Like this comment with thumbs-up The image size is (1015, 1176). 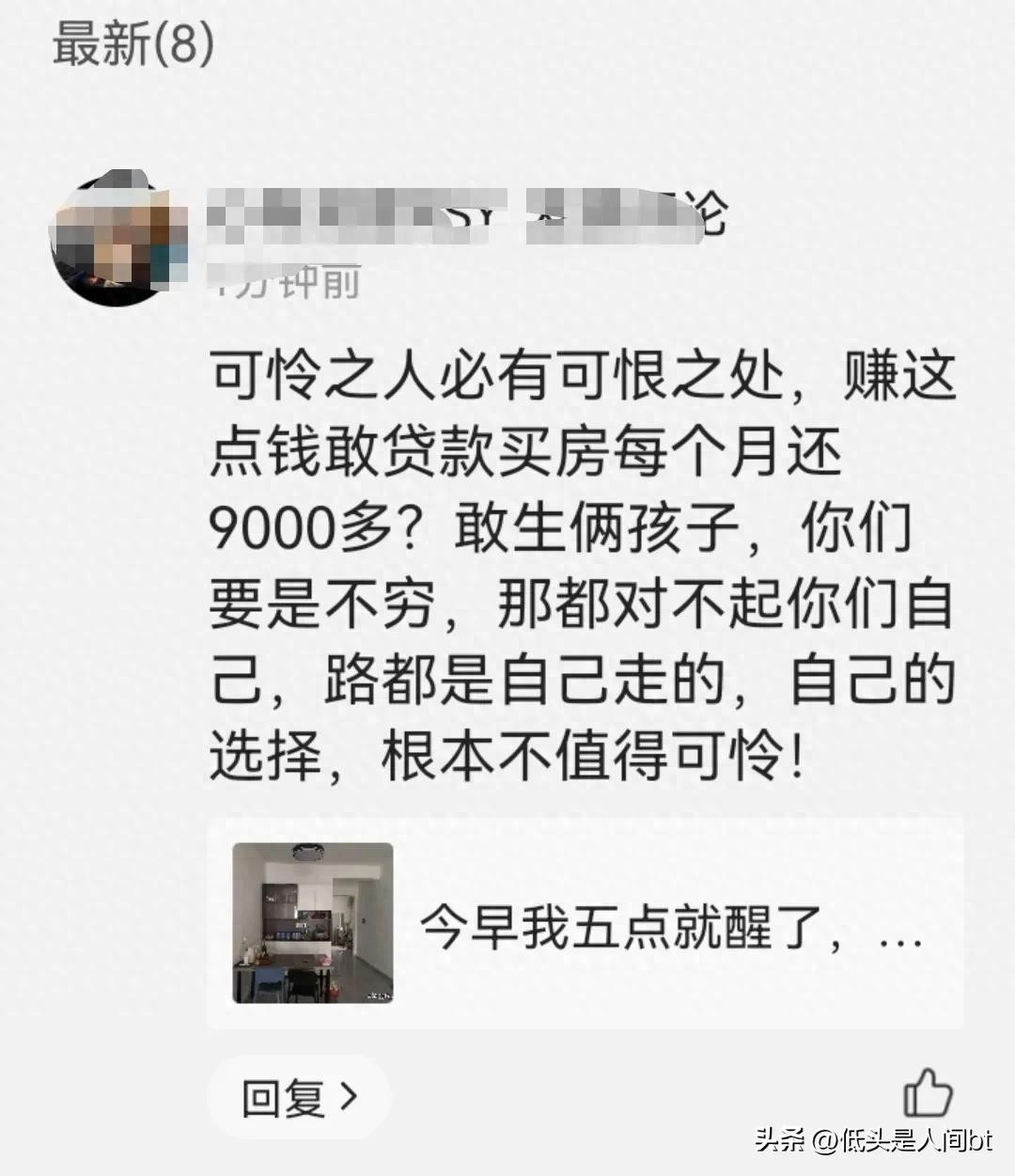click(x=927, y=1095)
